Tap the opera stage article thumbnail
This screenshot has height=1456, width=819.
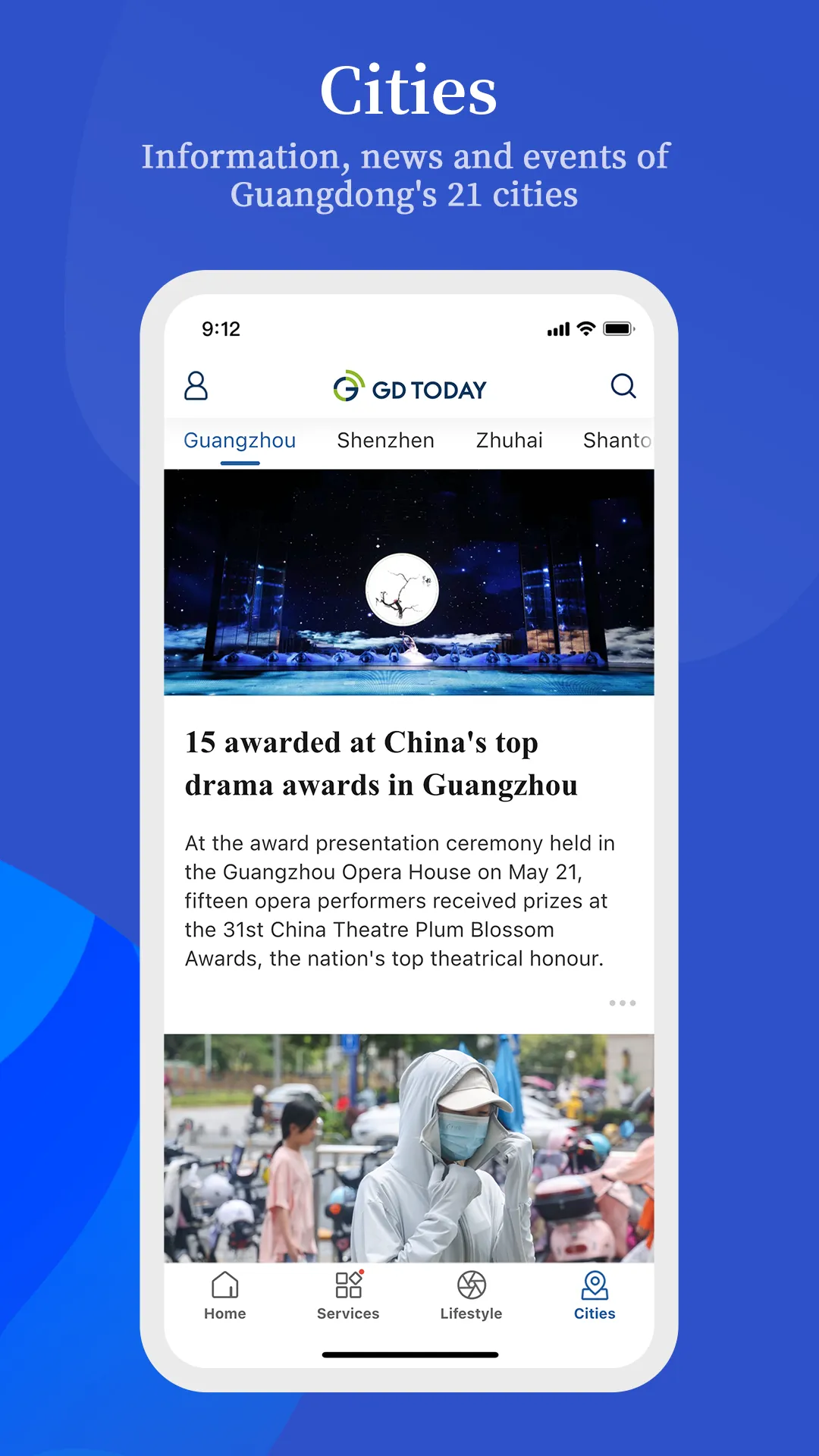point(409,582)
